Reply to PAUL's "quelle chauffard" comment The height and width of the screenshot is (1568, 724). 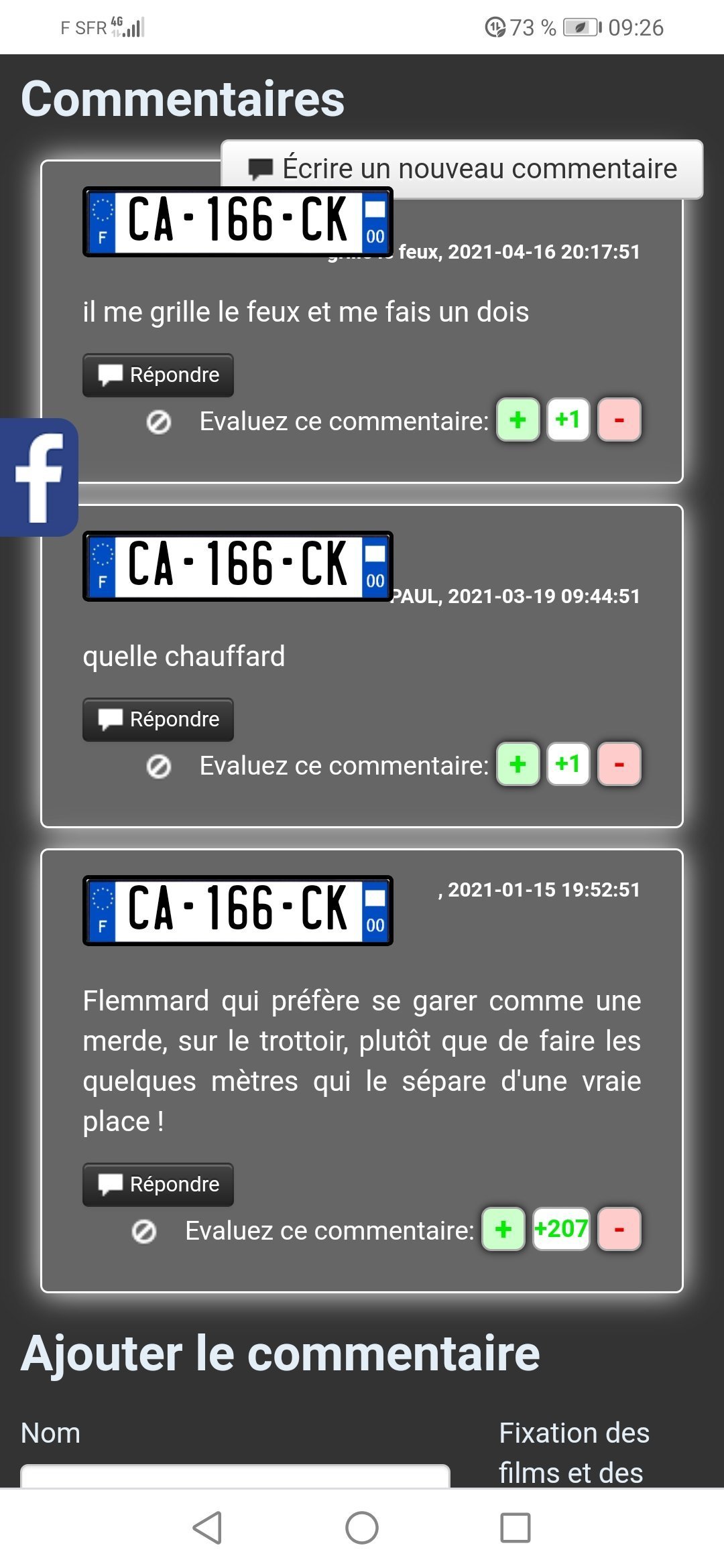pyautogui.click(x=158, y=720)
